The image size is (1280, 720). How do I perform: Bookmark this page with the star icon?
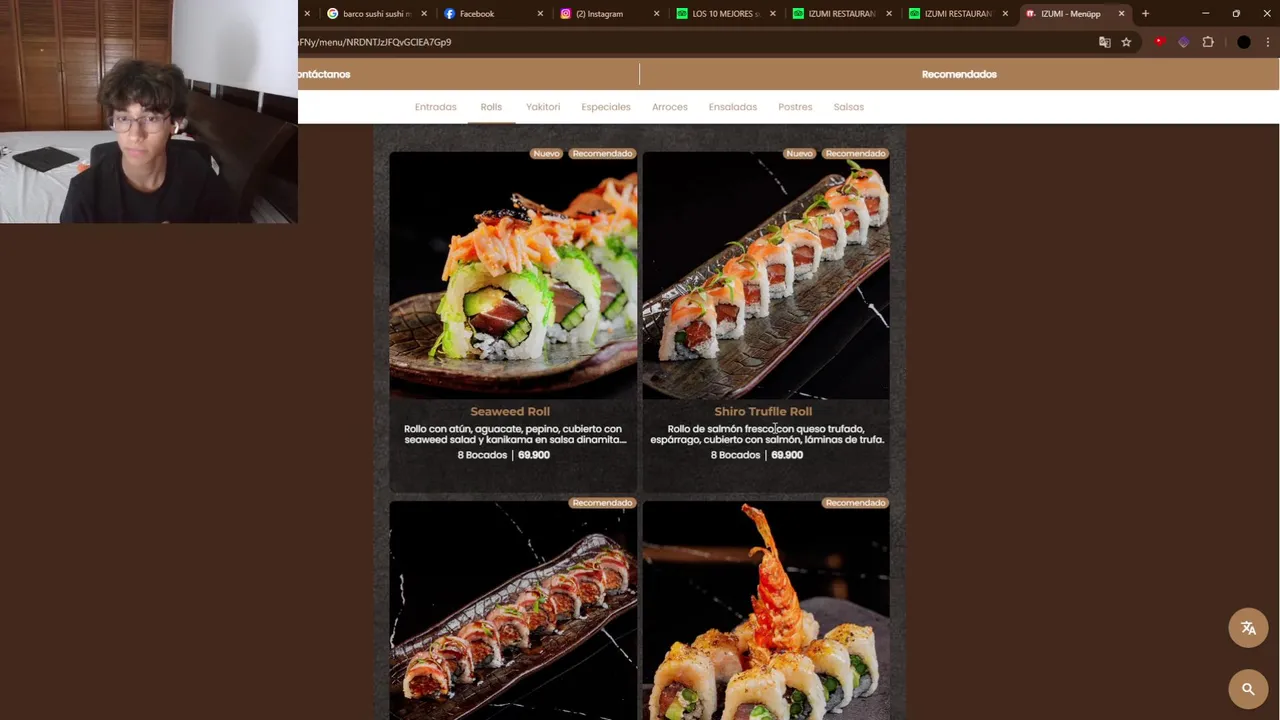(x=1126, y=42)
